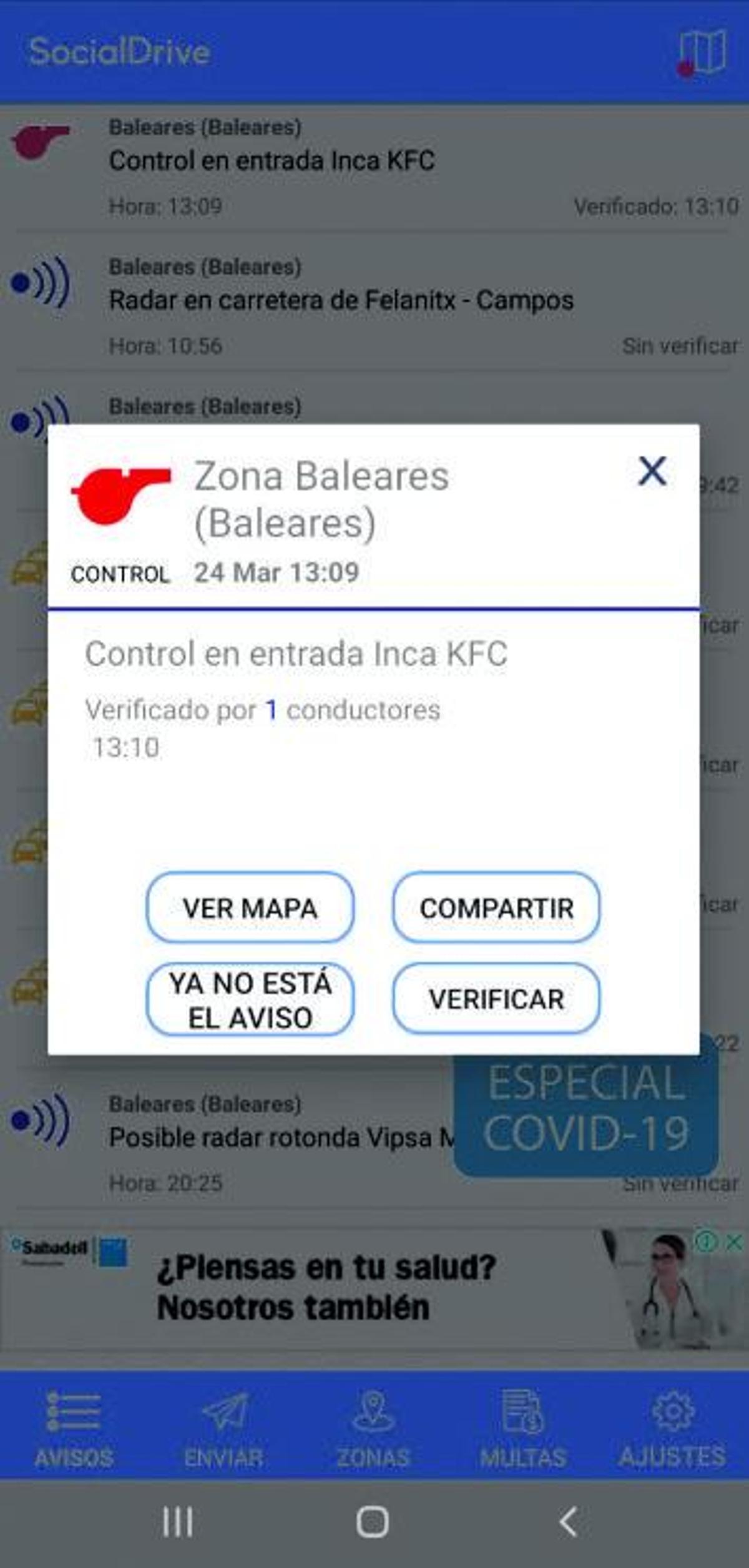
Task: Close the Sabadell ad banner
Action: 734,1242
